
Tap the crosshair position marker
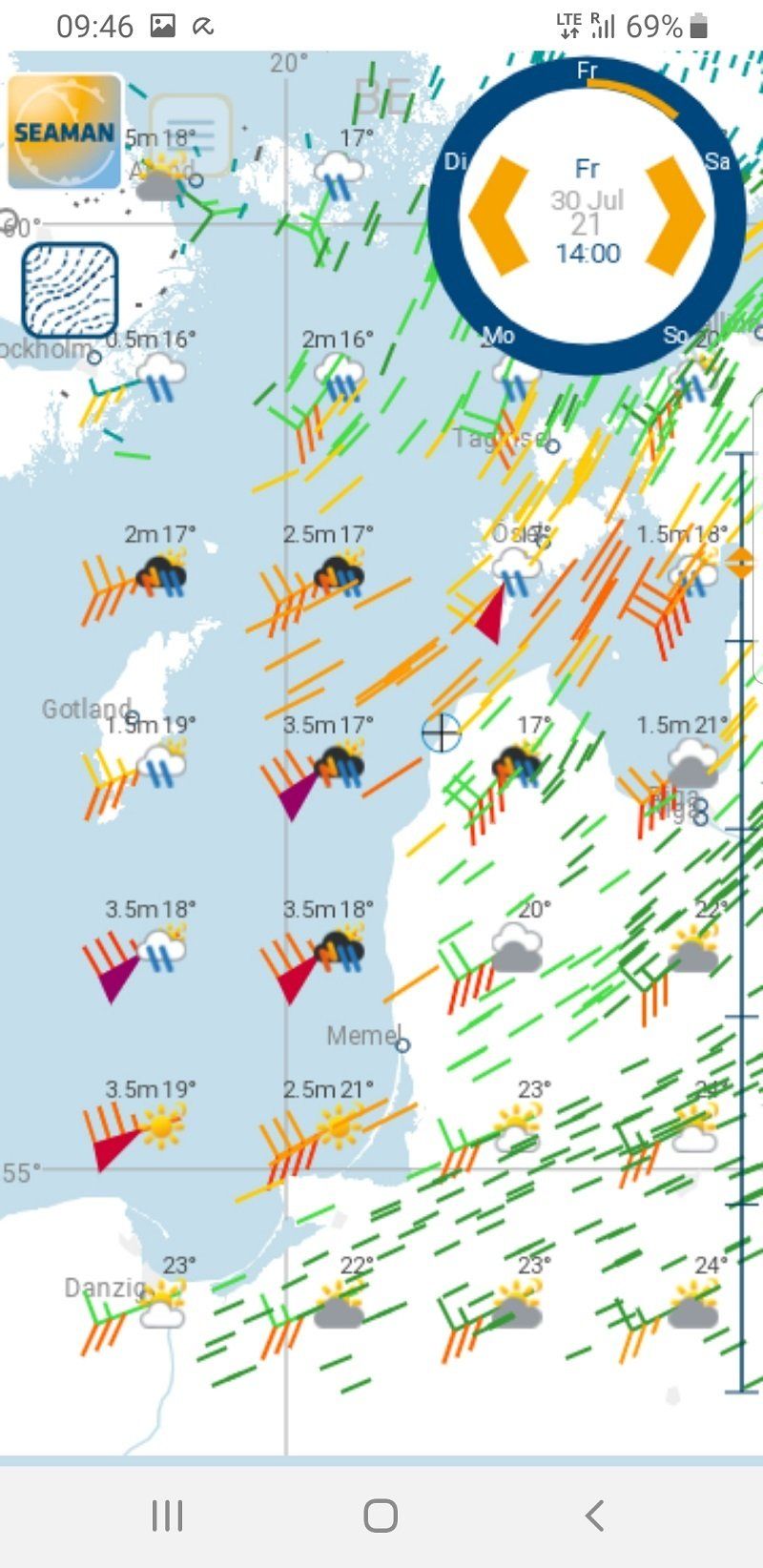[x=441, y=732]
